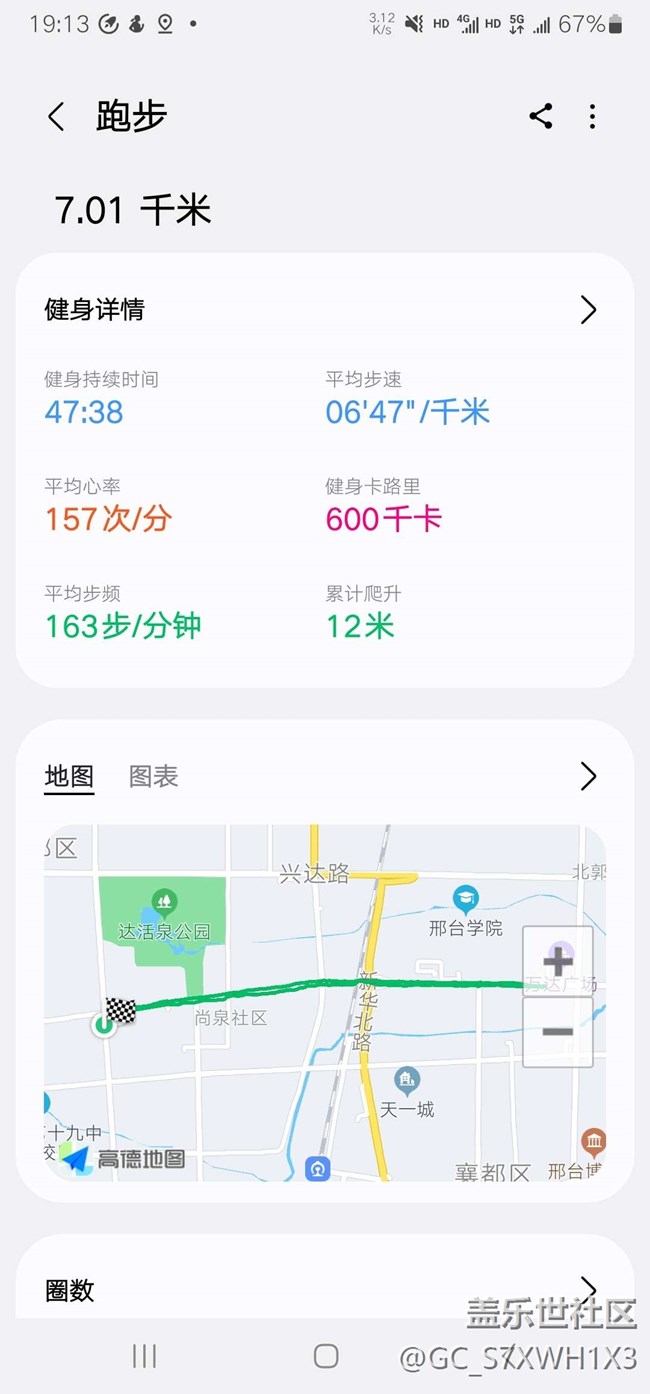Open the full map with the chevron

pos(588,776)
